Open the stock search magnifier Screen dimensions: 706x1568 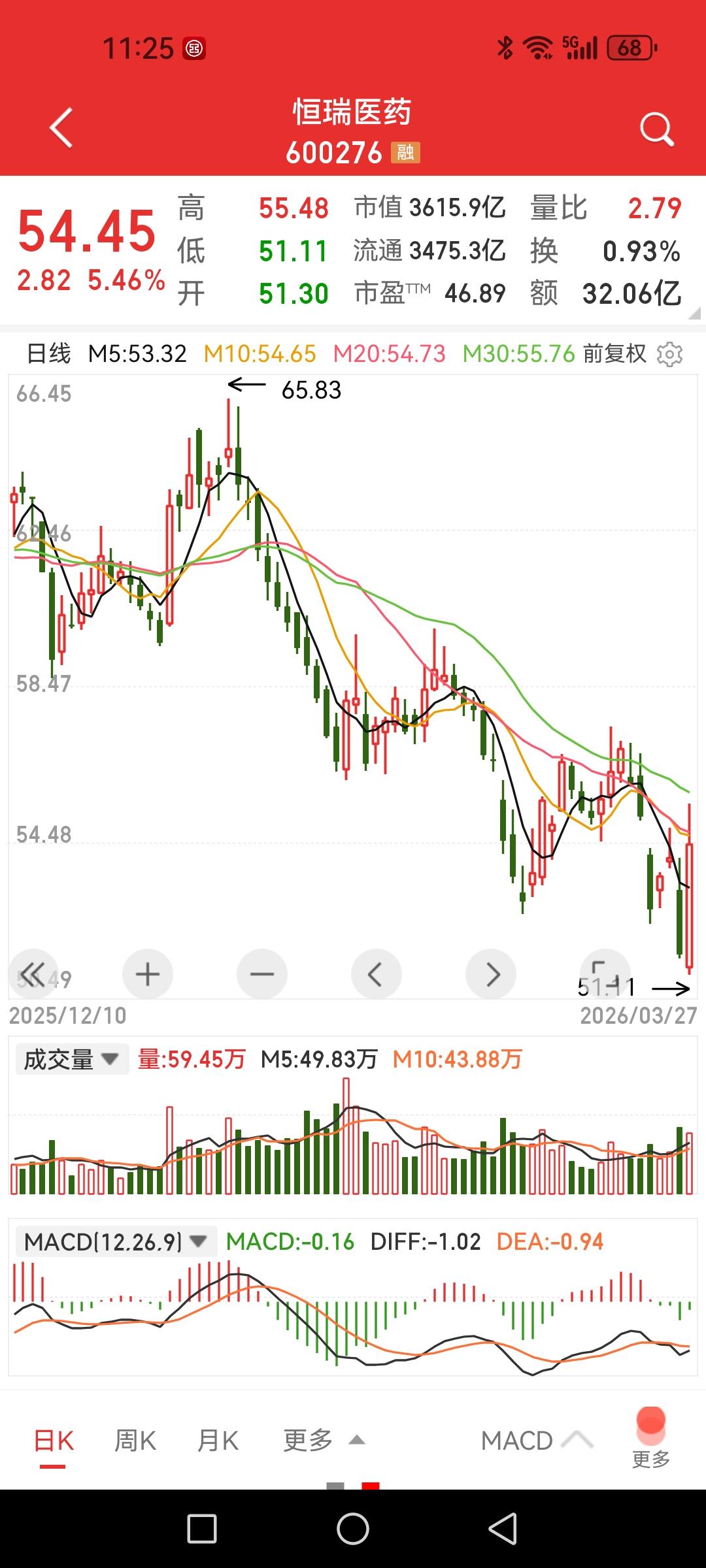click(x=657, y=128)
